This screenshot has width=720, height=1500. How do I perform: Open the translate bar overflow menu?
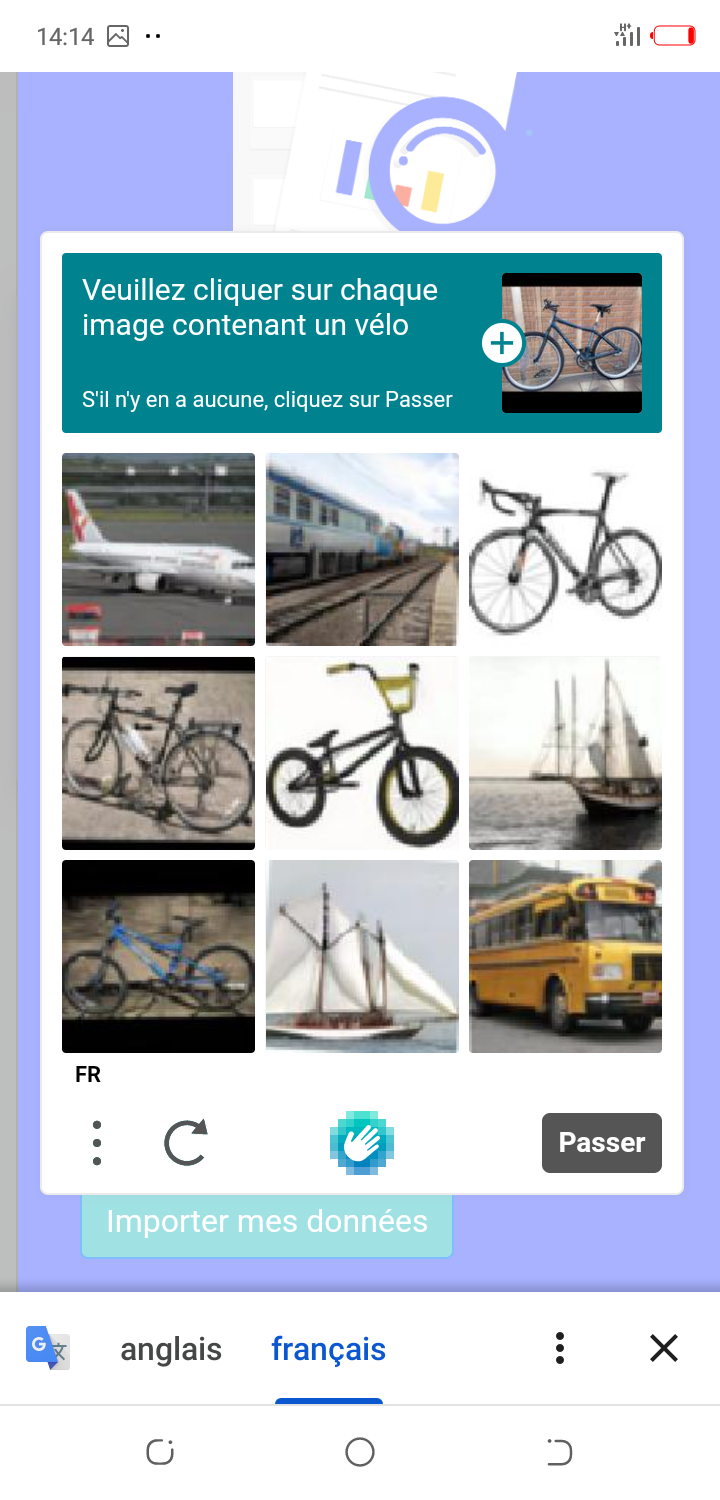560,1349
